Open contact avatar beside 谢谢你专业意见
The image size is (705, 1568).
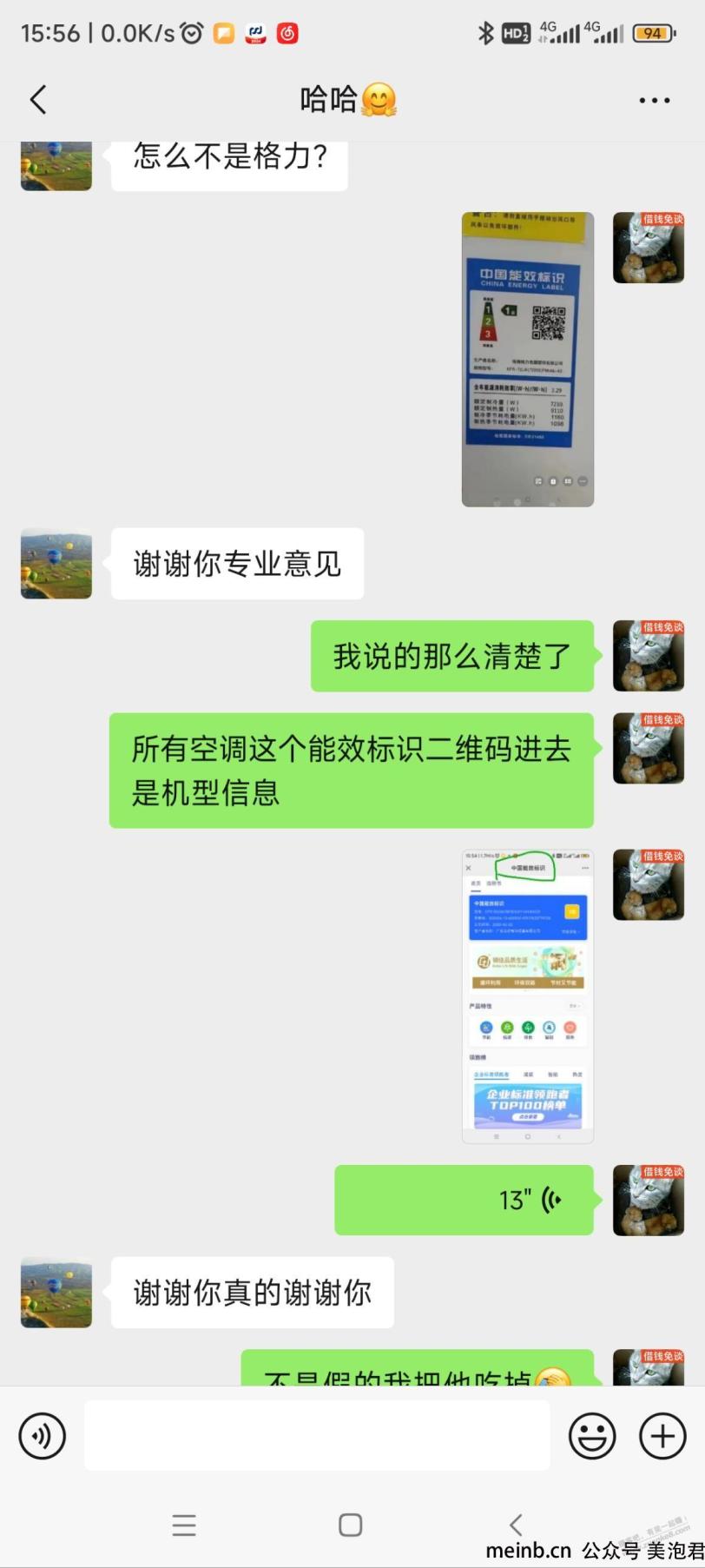(56, 563)
